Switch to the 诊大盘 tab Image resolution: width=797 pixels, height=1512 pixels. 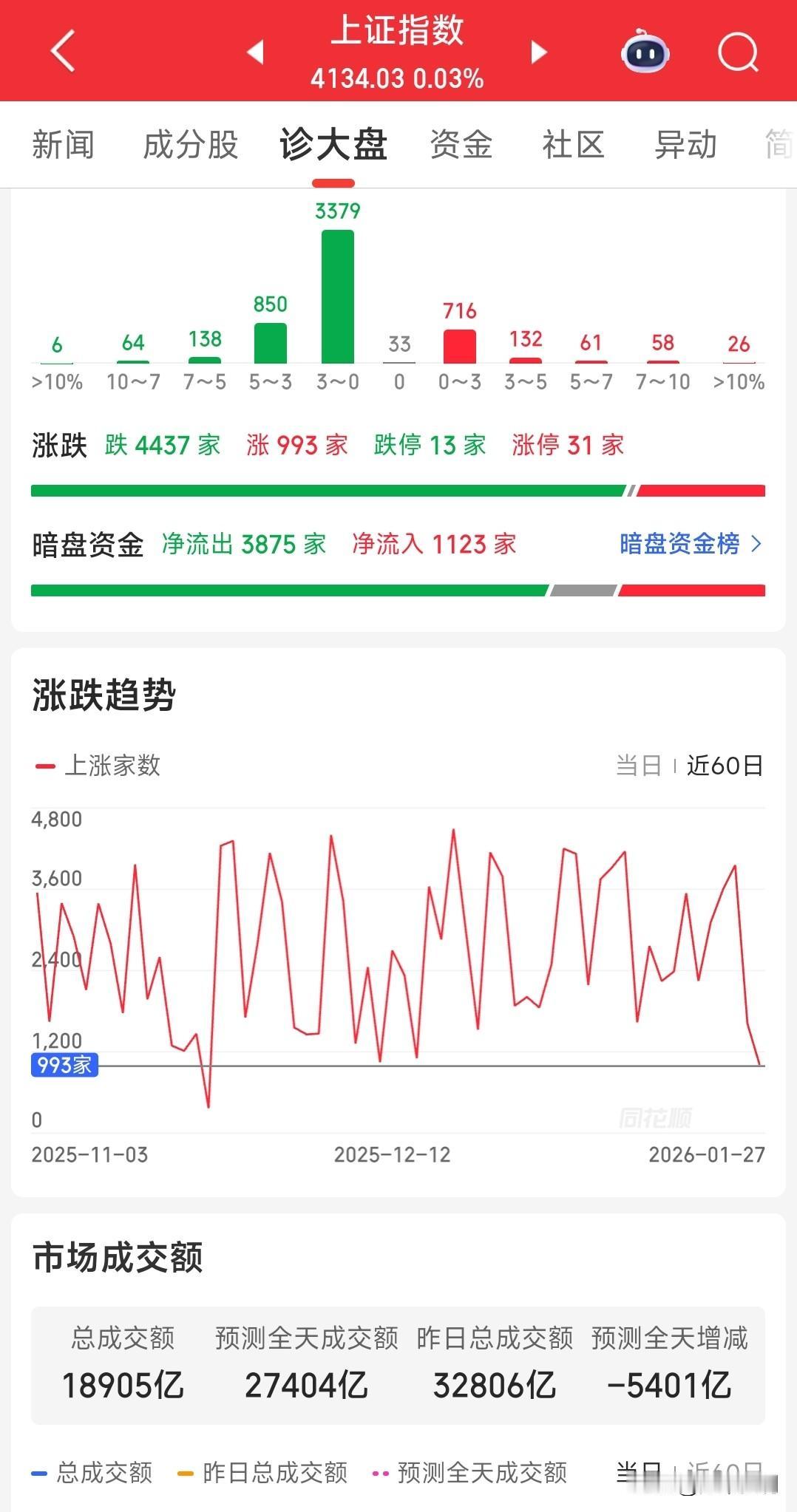(334, 145)
